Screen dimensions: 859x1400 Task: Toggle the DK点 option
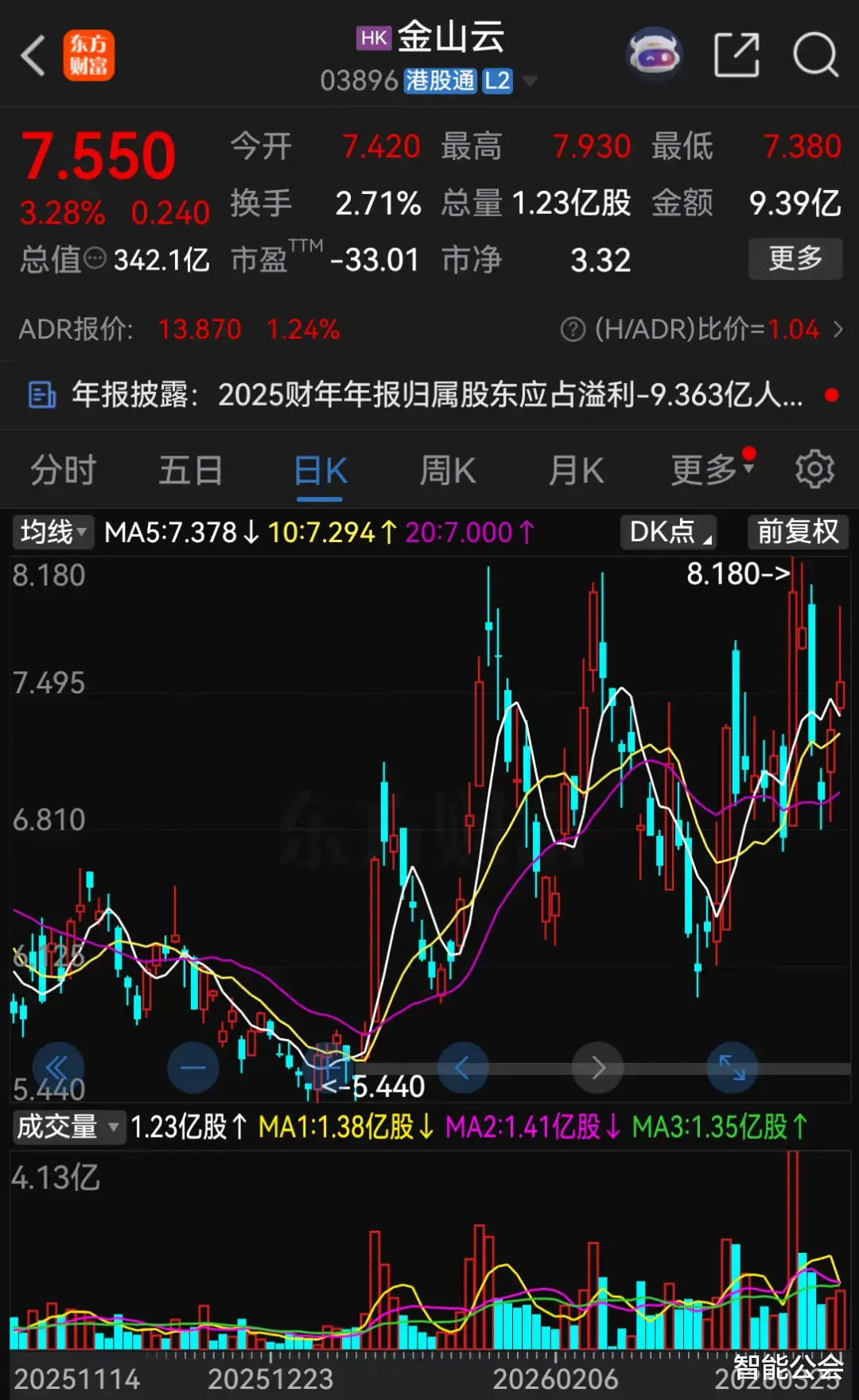668,532
